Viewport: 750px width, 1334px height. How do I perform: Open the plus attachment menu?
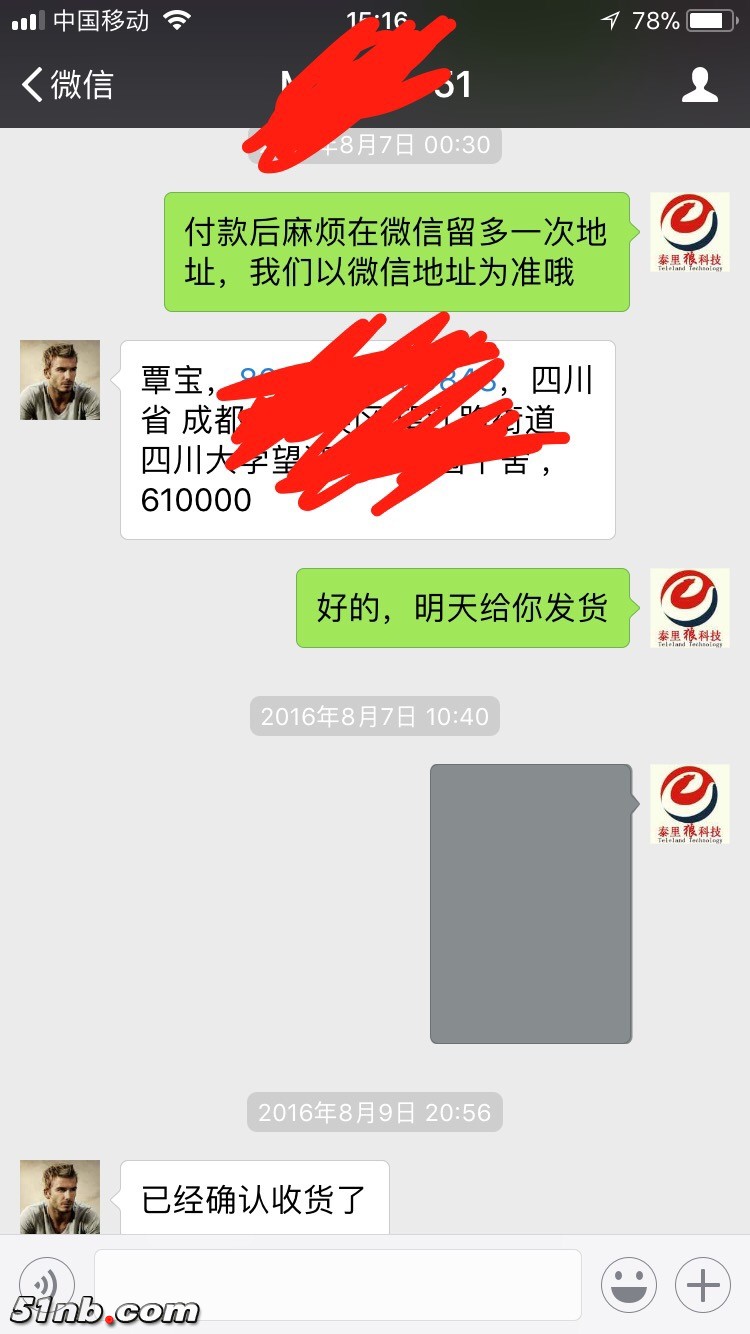click(702, 1284)
